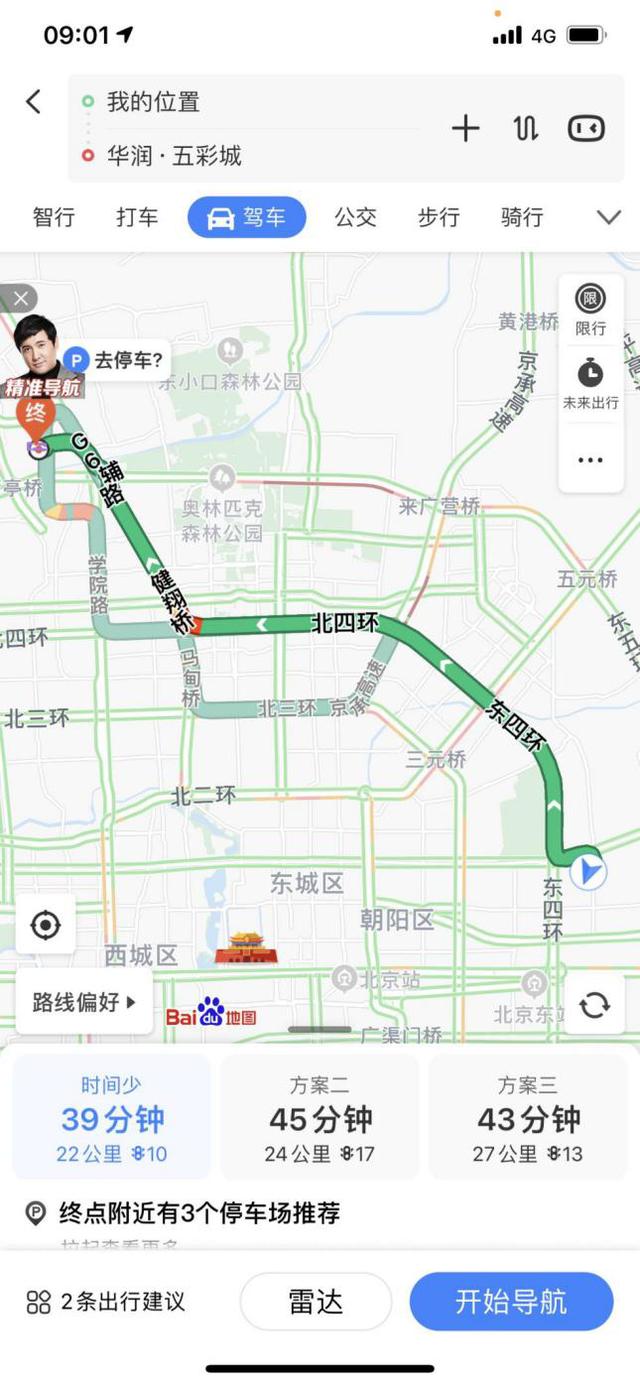This screenshot has width=640, height=1385.
Task: Switch to the 骑行 cycling tab
Action: (x=521, y=217)
